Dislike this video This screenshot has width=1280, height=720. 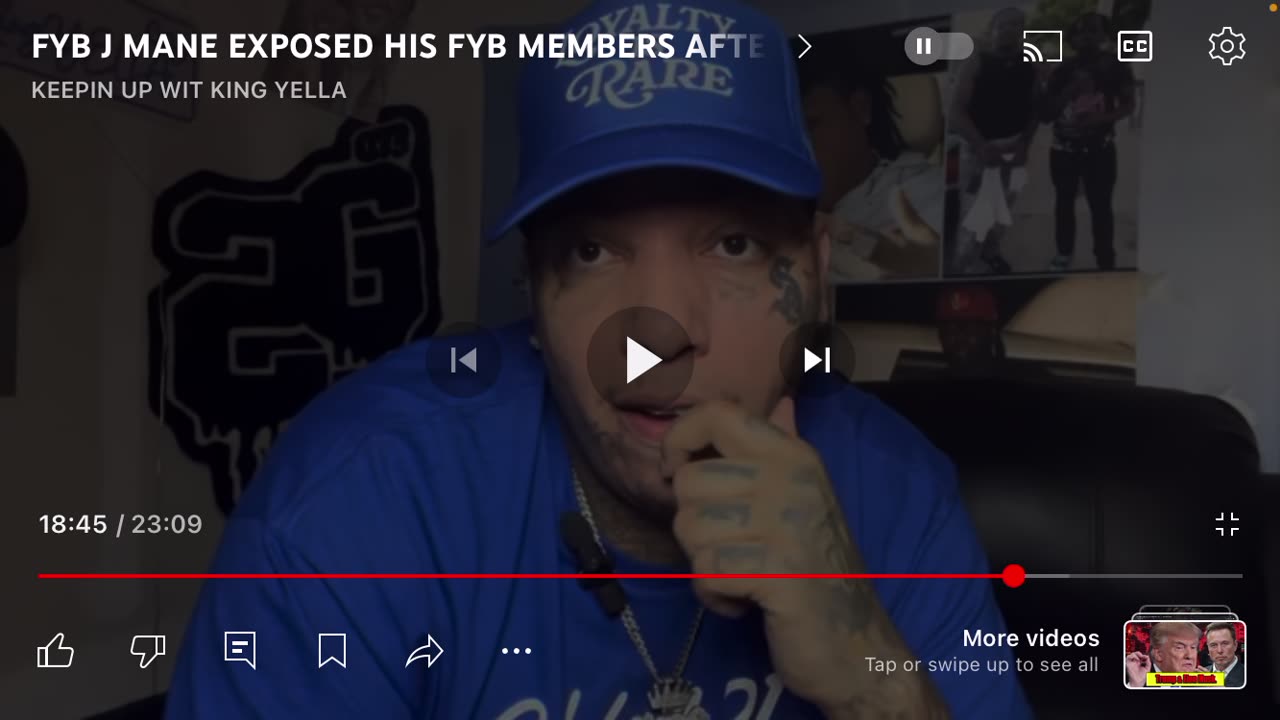click(x=148, y=651)
